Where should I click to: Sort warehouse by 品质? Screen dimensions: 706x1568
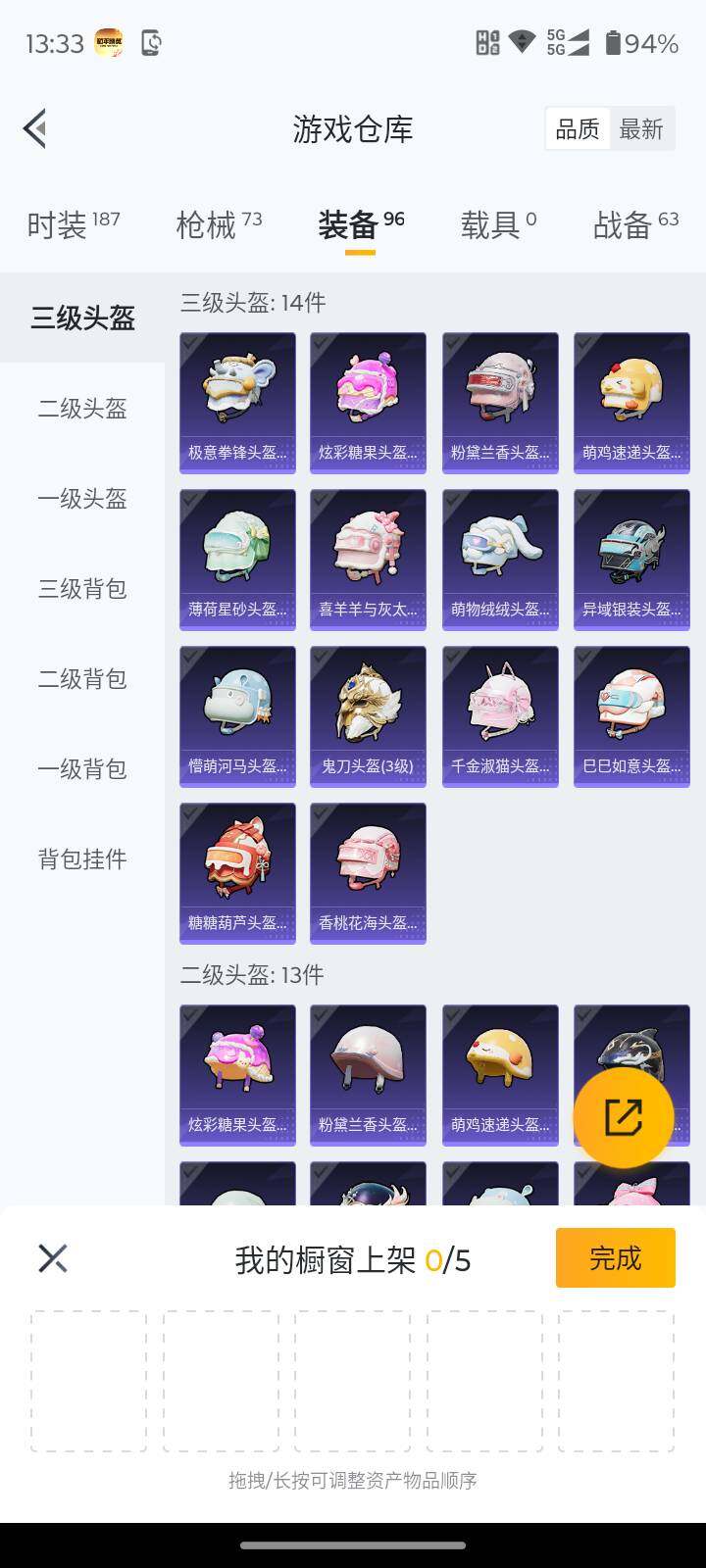[578, 128]
